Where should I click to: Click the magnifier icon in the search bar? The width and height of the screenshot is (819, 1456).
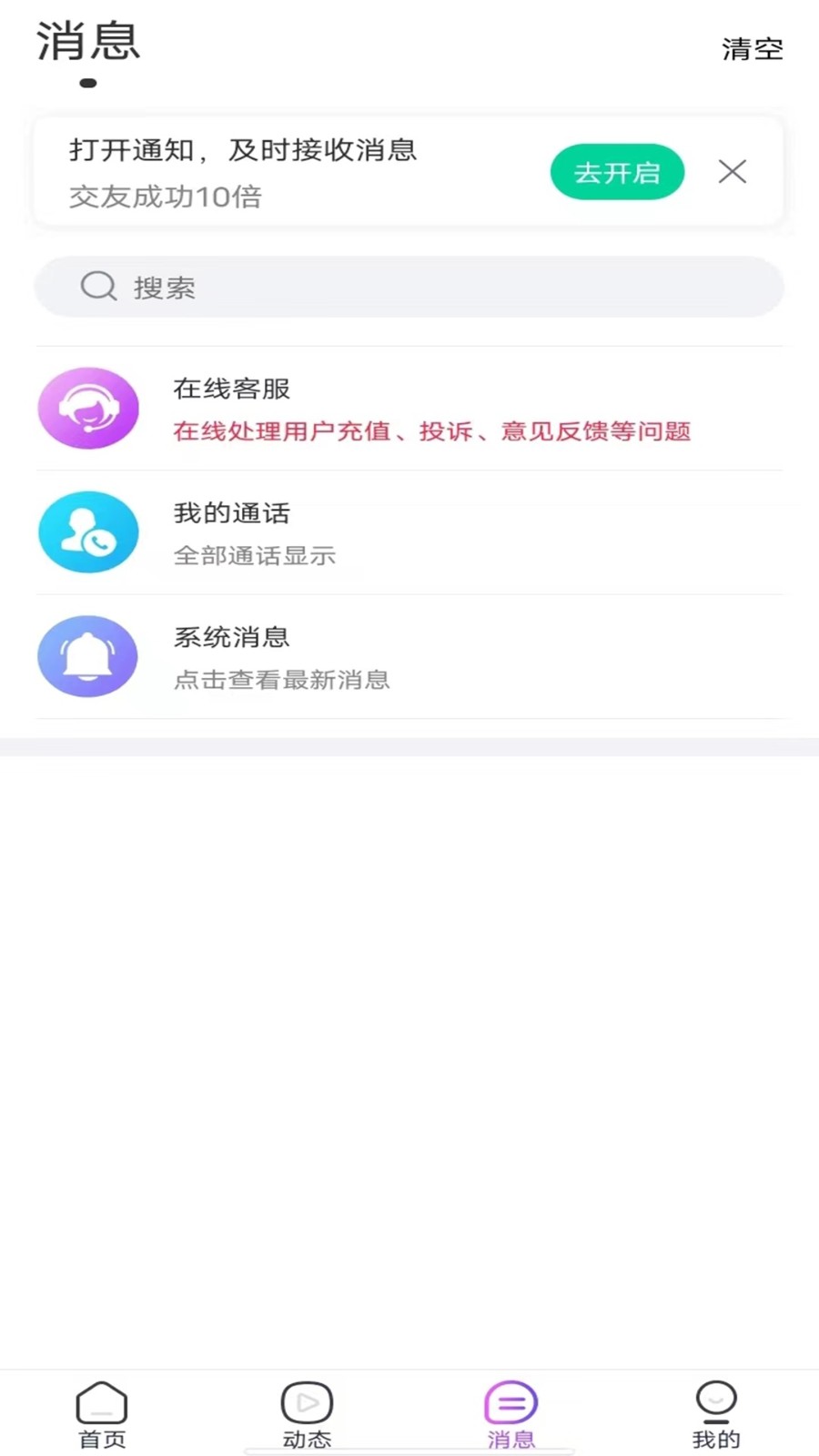pos(97,287)
